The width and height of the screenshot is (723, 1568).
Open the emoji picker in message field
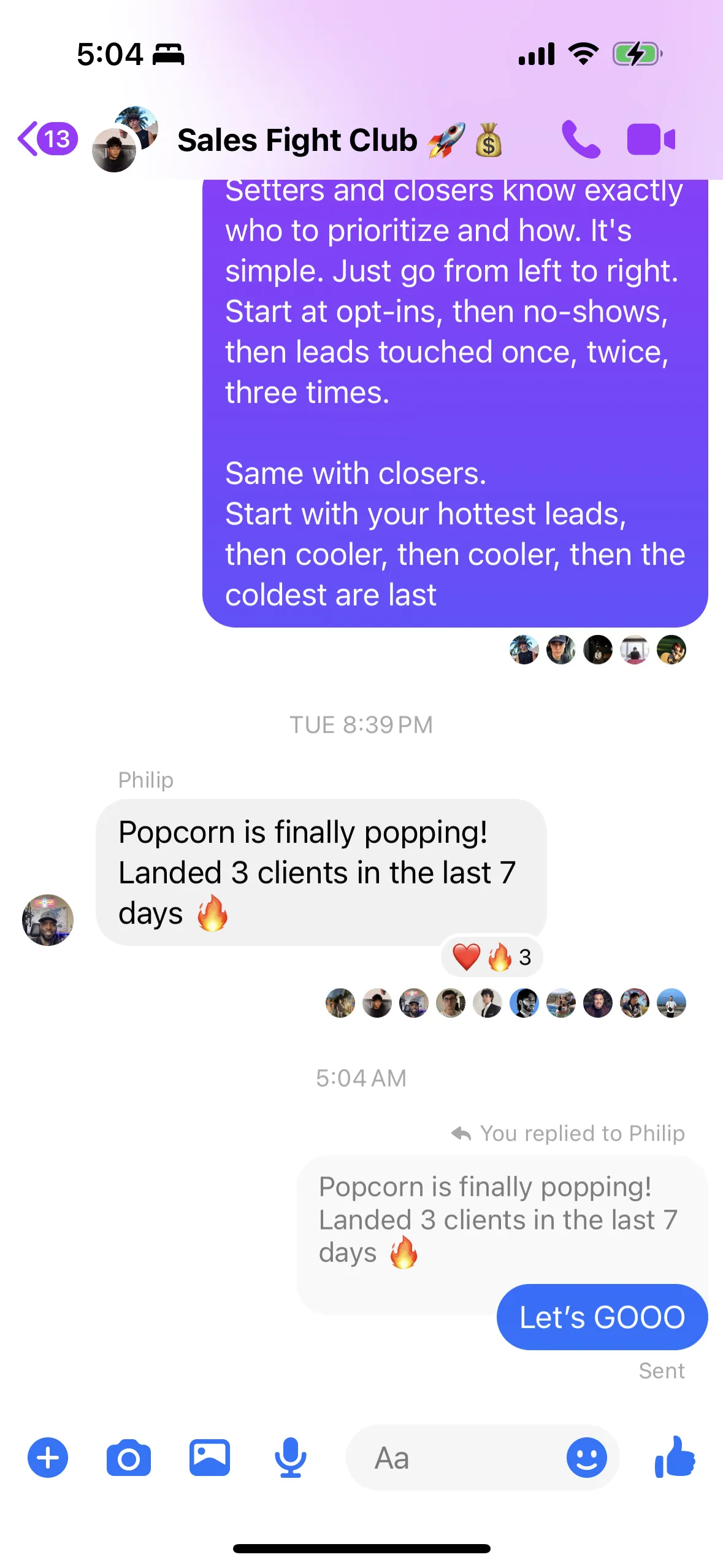pyautogui.click(x=587, y=1458)
